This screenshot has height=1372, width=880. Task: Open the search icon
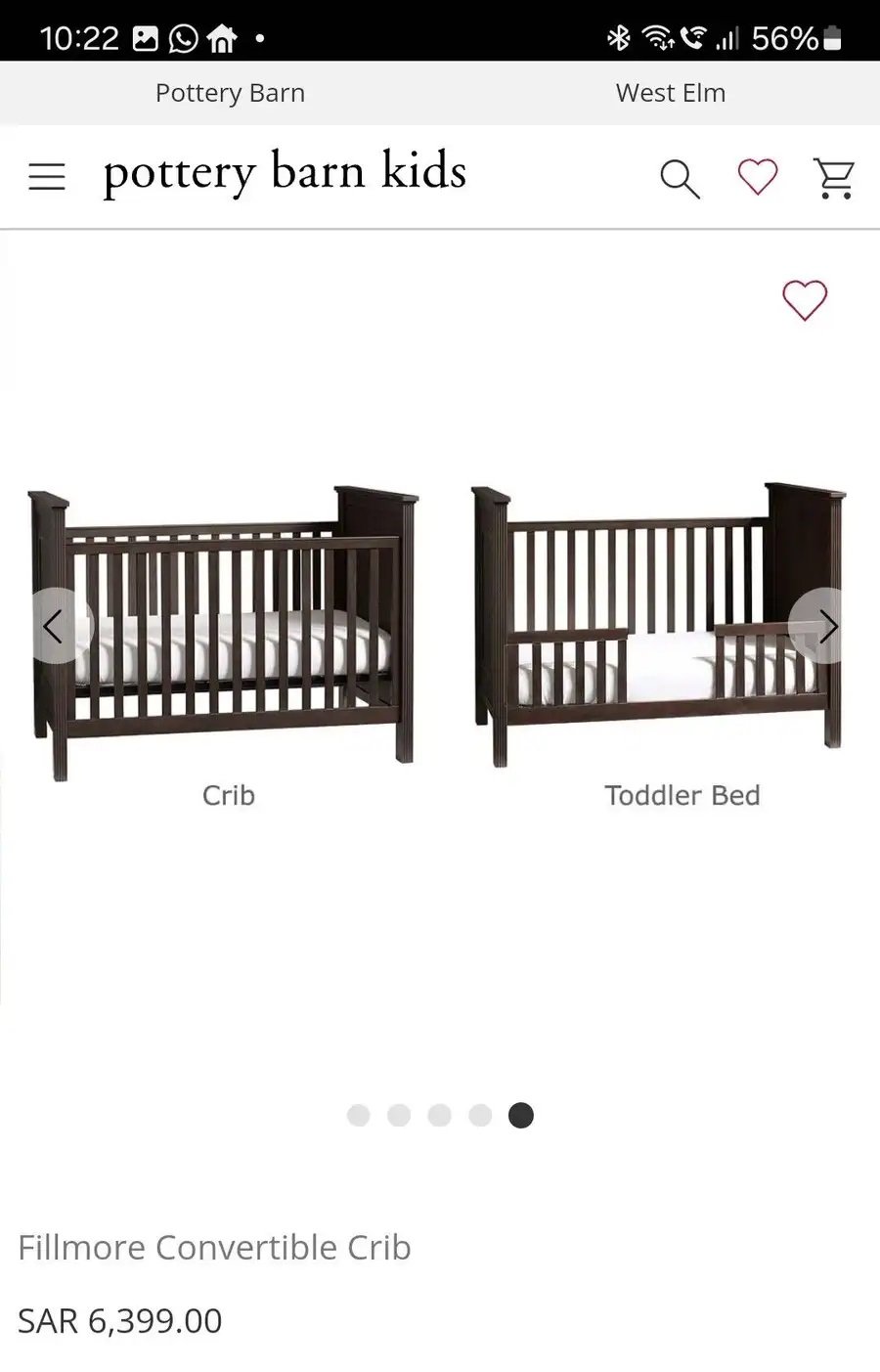pyautogui.click(x=680, y=177)
